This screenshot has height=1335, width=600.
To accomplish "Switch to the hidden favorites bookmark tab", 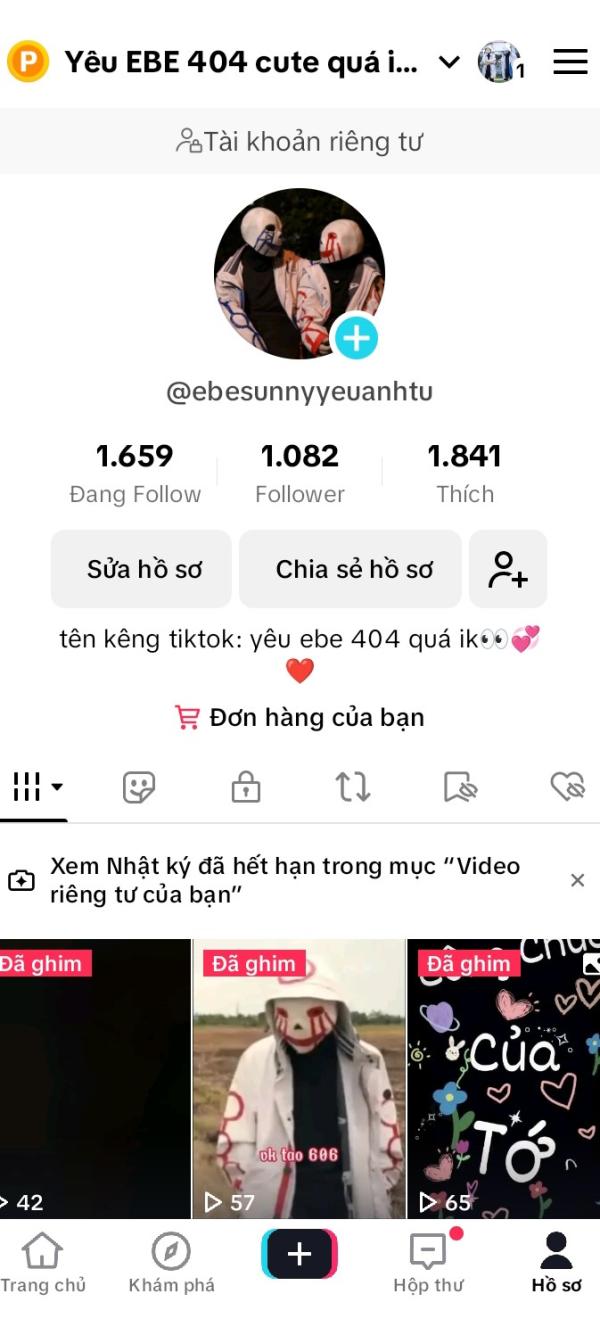I will (x=460, y=788).
